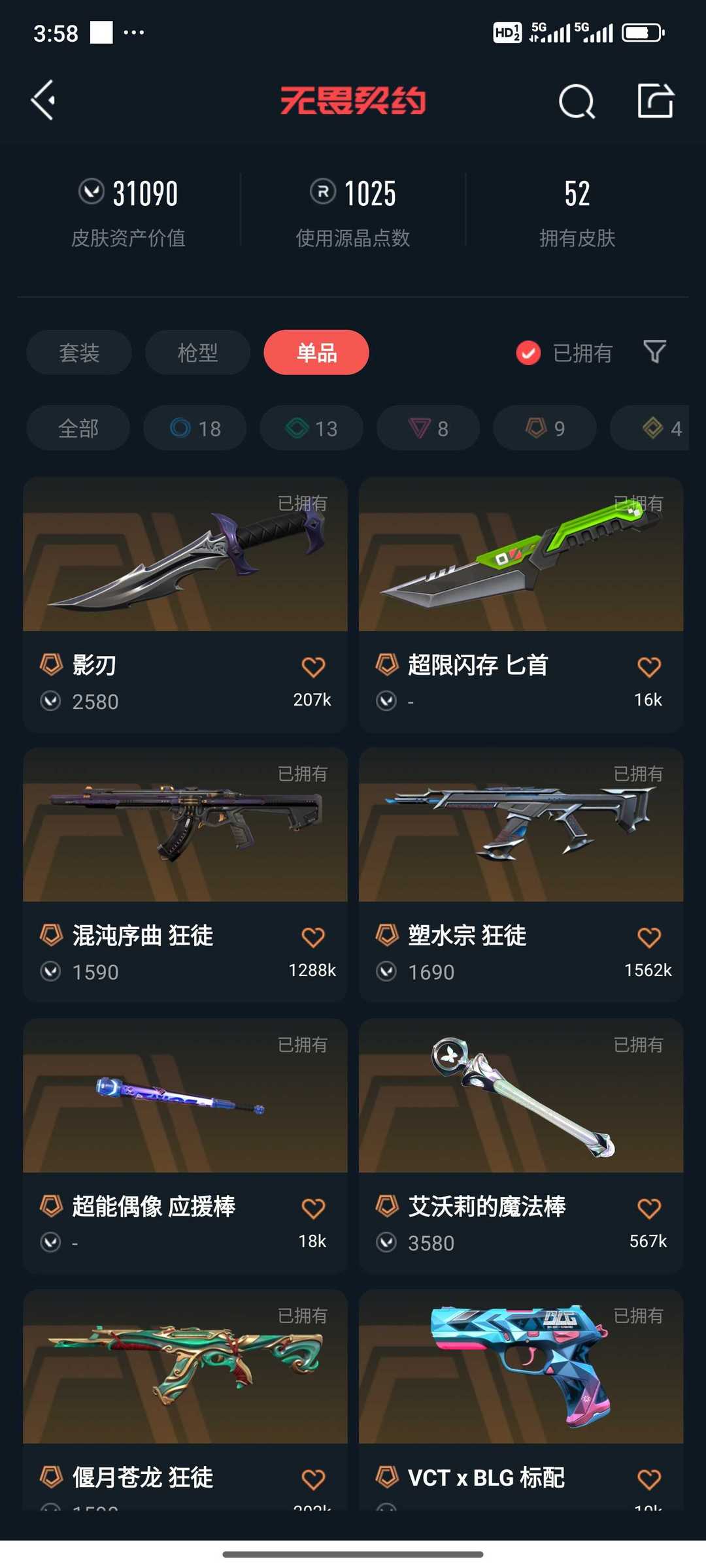The width and height of the screenshot is (706, 1568).
Task: Select the 单品 tab
Action: click(316, 352)
